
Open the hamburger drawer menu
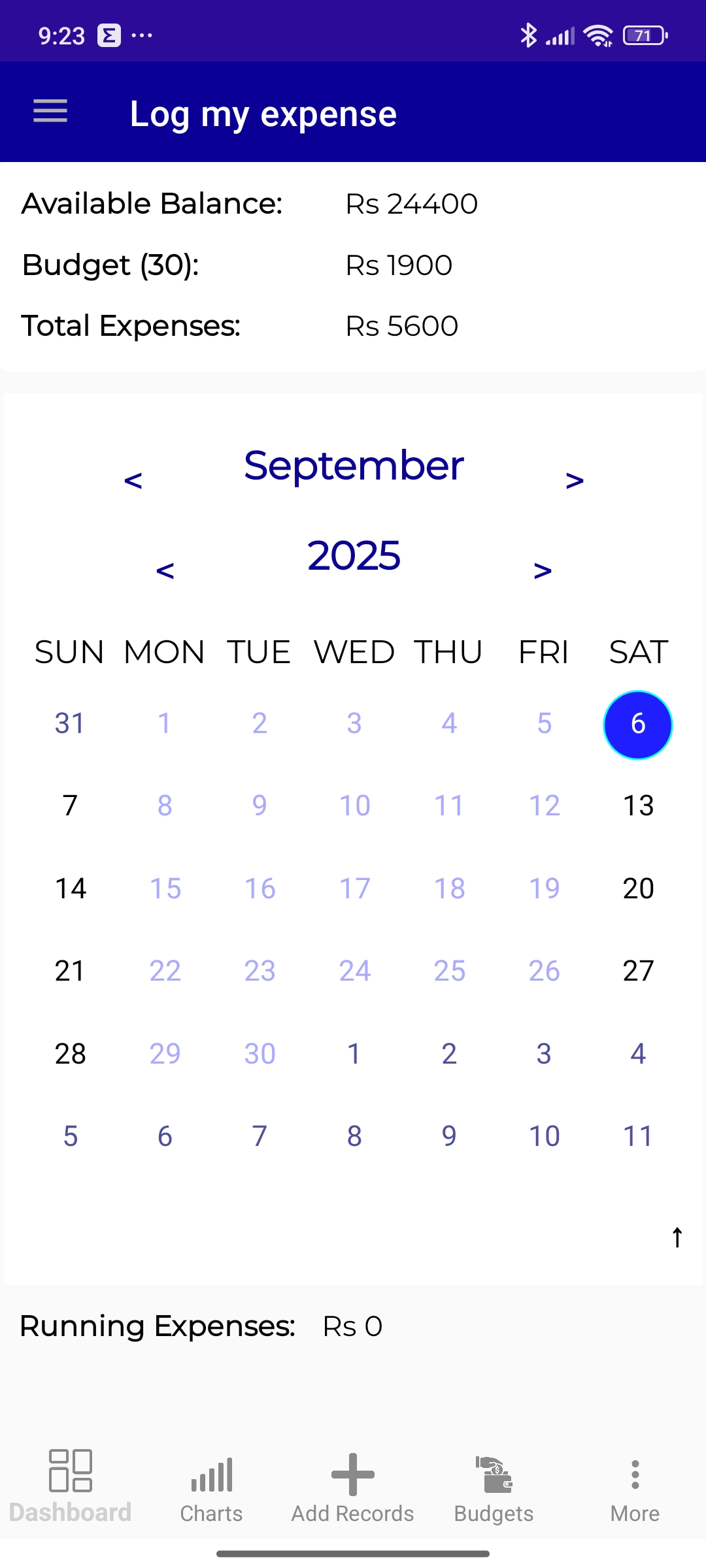point(50,111)
